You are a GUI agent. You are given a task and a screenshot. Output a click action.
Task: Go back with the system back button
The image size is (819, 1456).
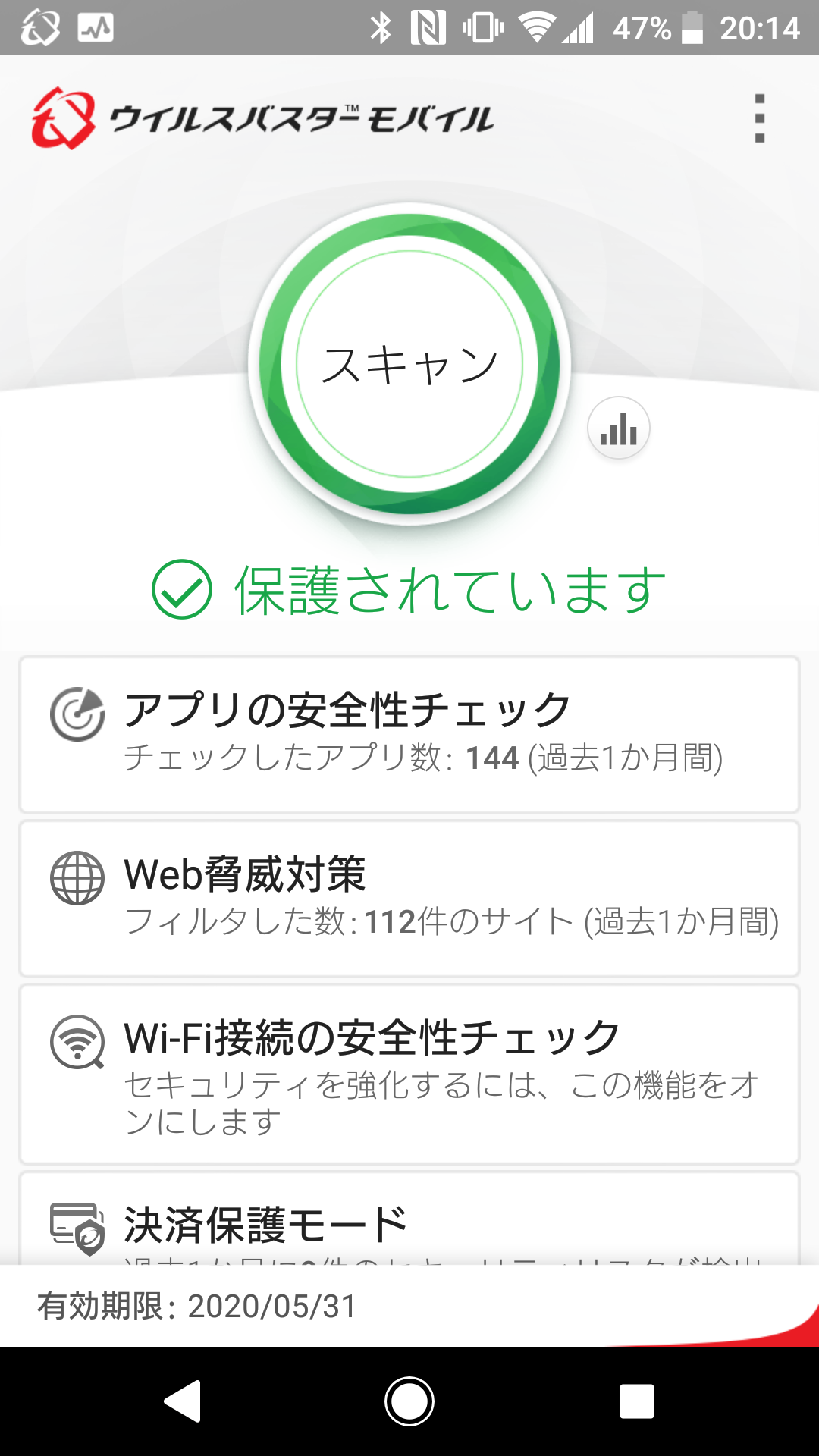coord(182,1401)
